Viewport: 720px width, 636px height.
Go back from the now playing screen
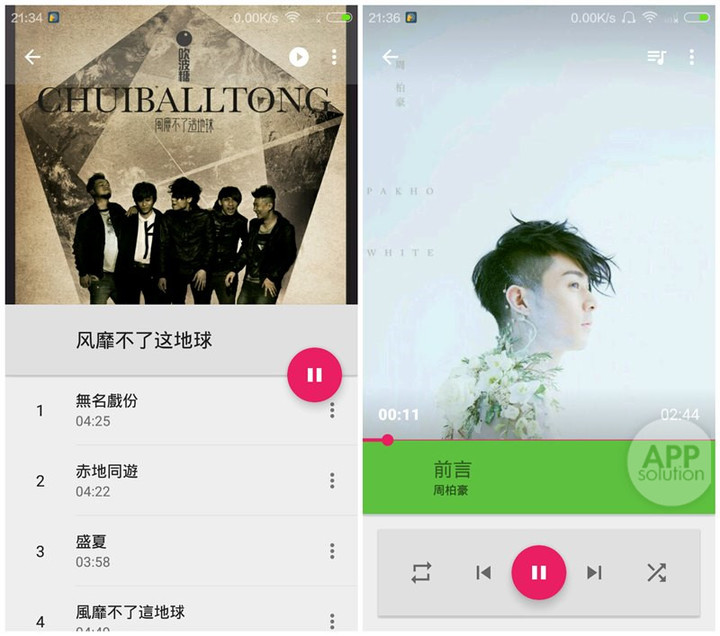[390, 57]
